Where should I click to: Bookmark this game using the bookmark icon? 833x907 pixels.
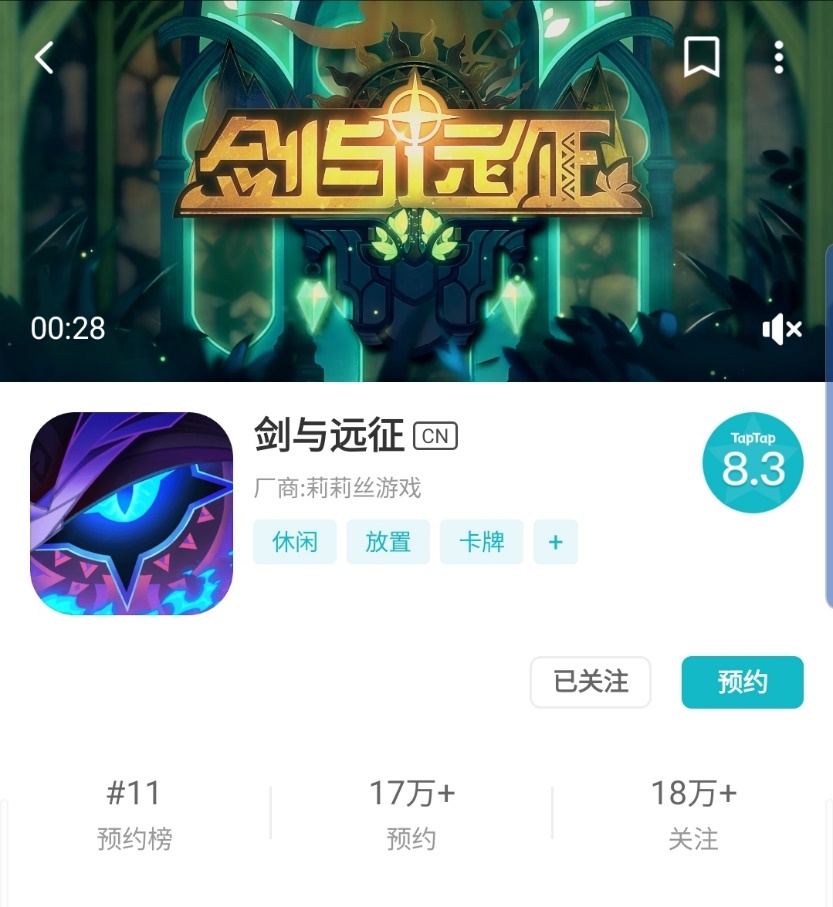pyautogui.click(x=703, y=57)
